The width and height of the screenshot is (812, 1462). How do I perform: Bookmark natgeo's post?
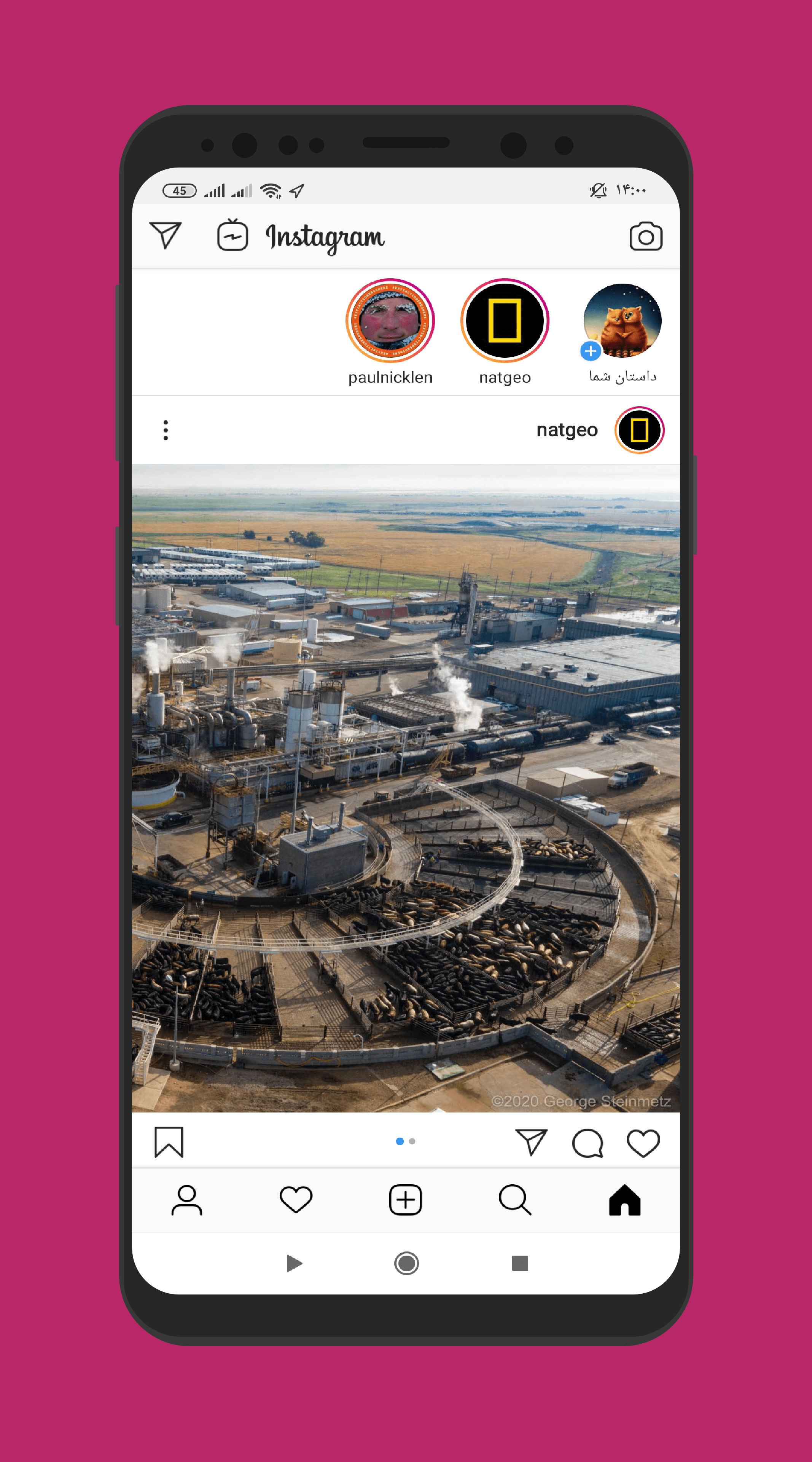pyautogui.click(x=169, y=1141)
